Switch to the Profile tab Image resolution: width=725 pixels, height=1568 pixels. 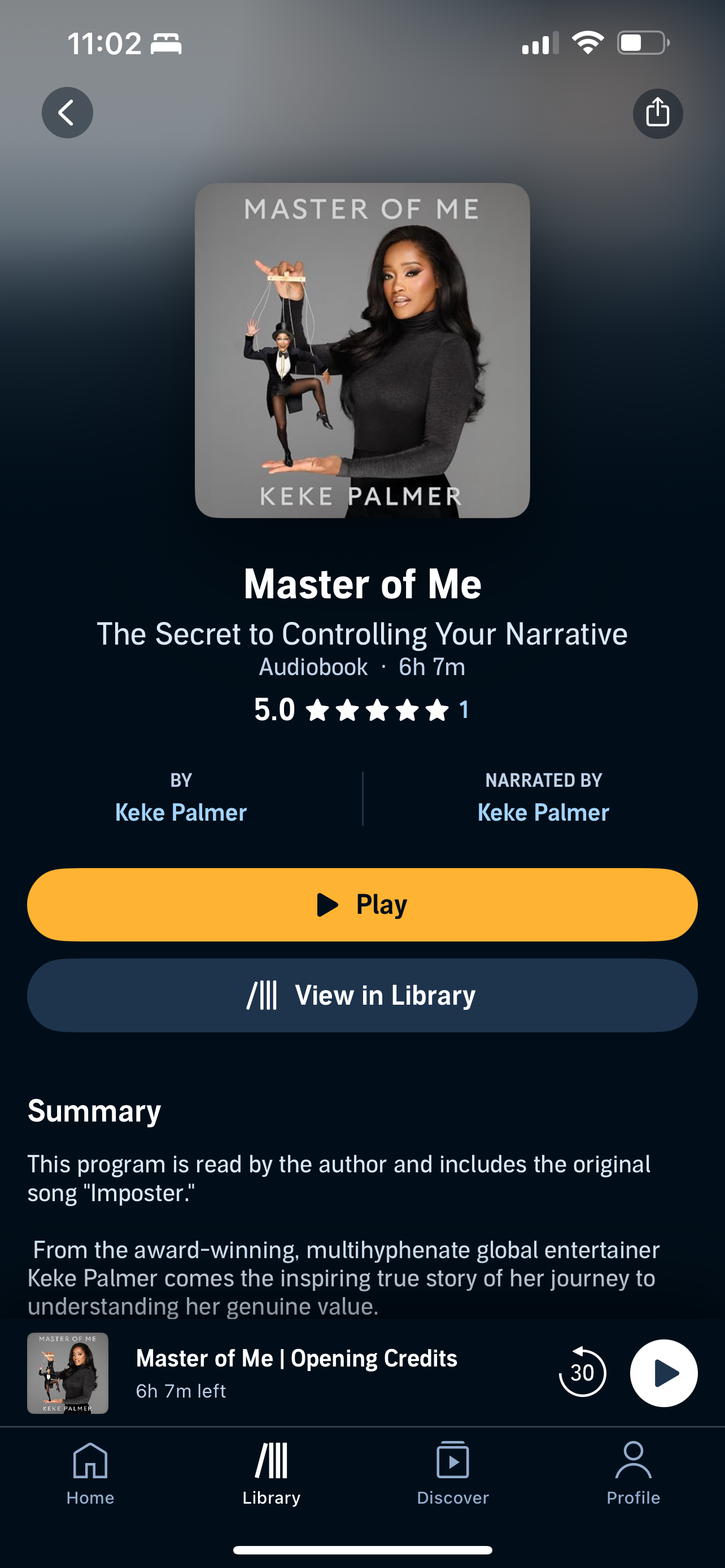(x=633, y=1473)
